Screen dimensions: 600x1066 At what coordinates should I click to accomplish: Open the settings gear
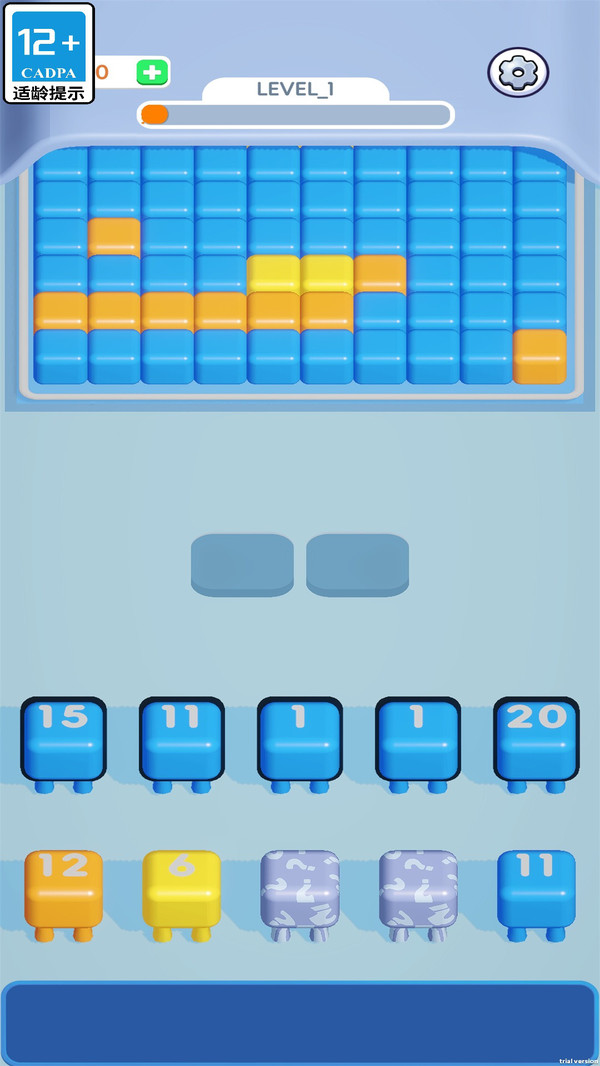(518, 72)
